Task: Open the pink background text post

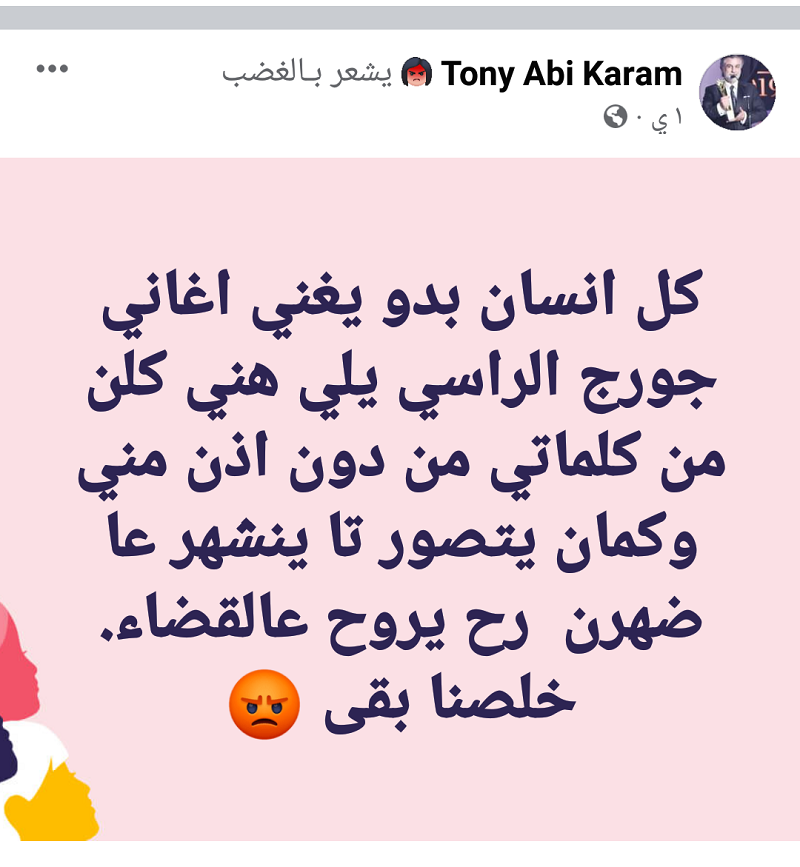Action: pyautogui.click(x=400, y=500)
